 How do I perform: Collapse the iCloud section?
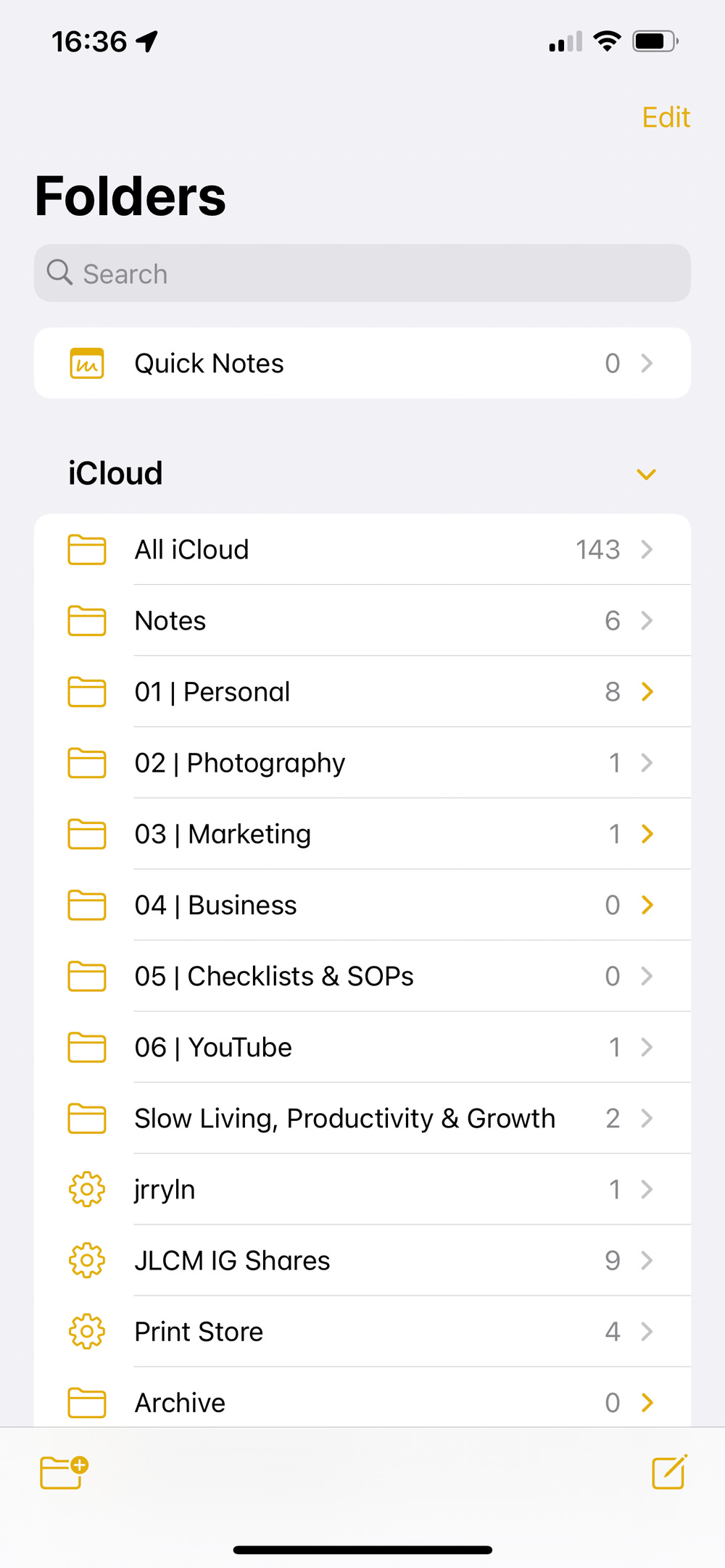[x=646, y=474]
